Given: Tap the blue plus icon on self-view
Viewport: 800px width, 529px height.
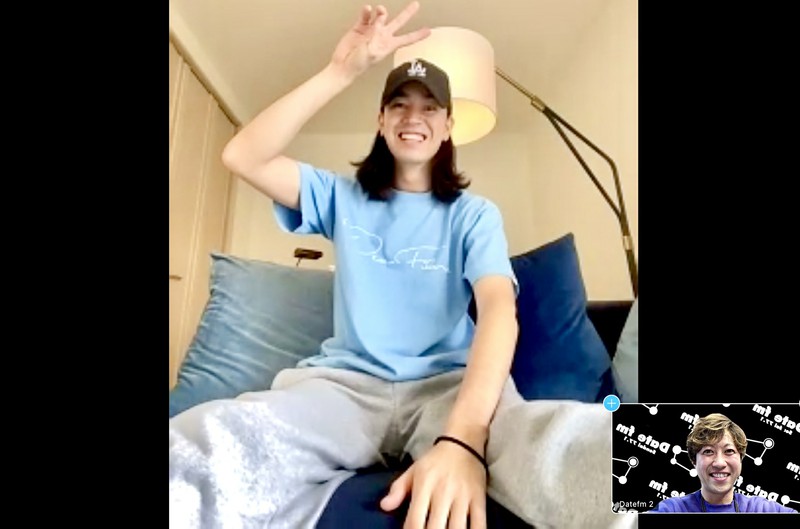Looking at the screenshot, I should [612, 403].
